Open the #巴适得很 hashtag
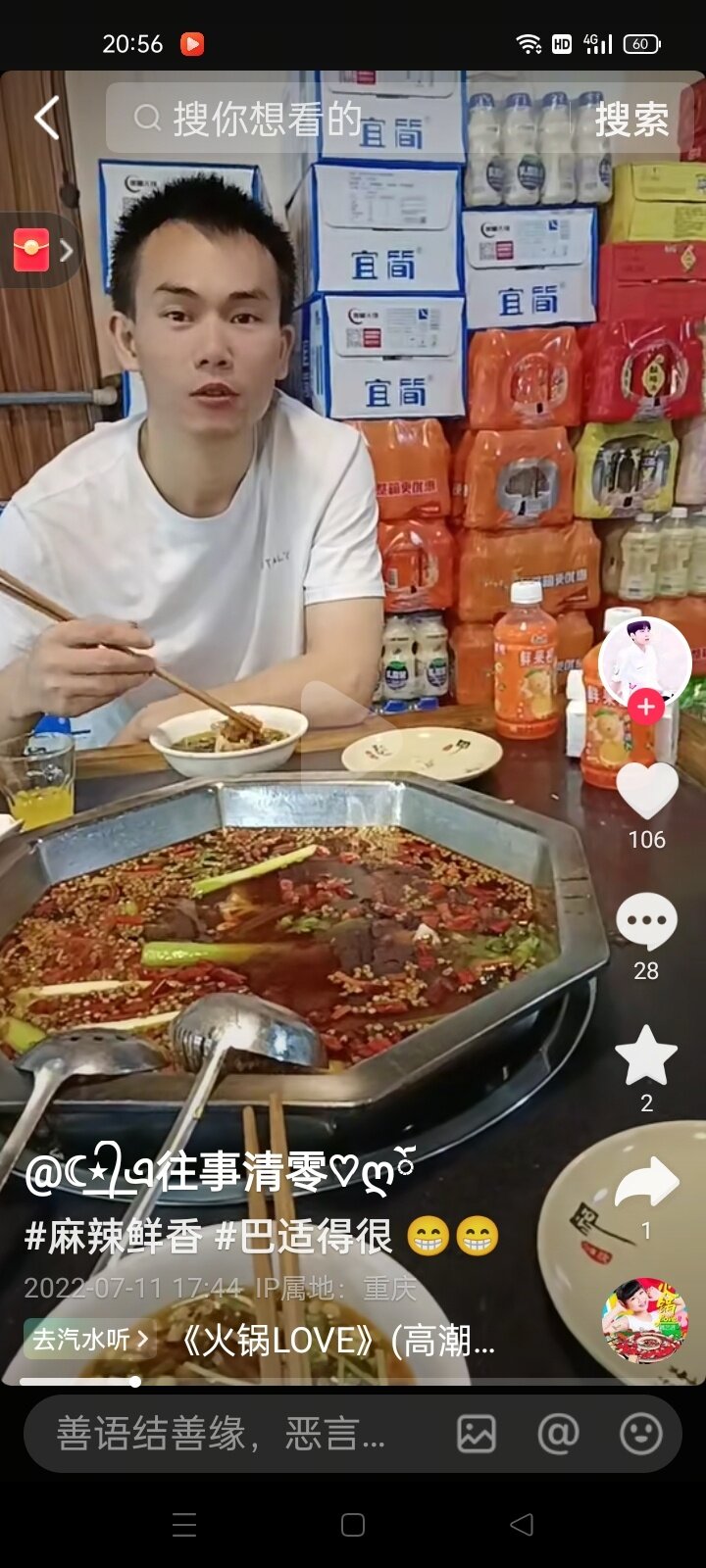The width and height of the screenshot is (706, 1568). [x=304, y=1237]
